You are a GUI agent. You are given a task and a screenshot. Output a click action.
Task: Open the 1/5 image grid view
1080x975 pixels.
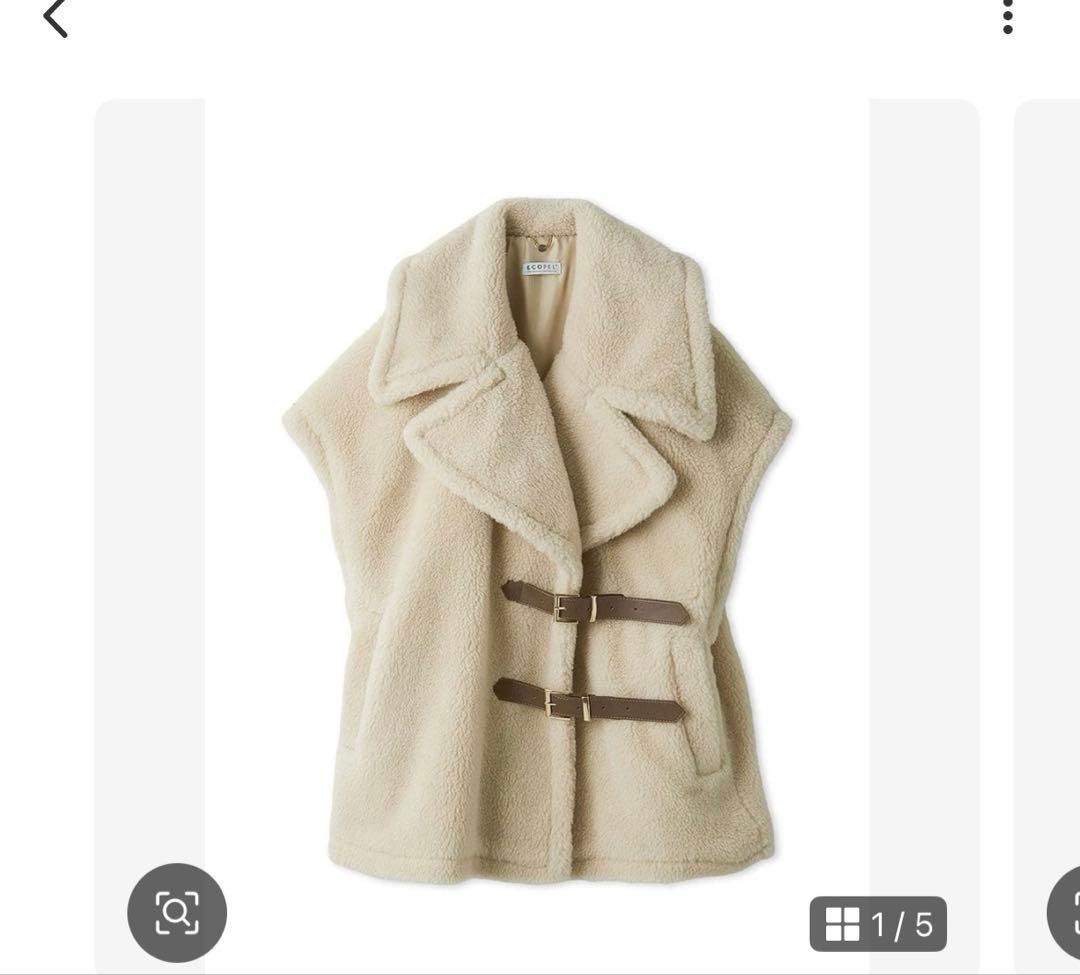click(x=878, y=924)
